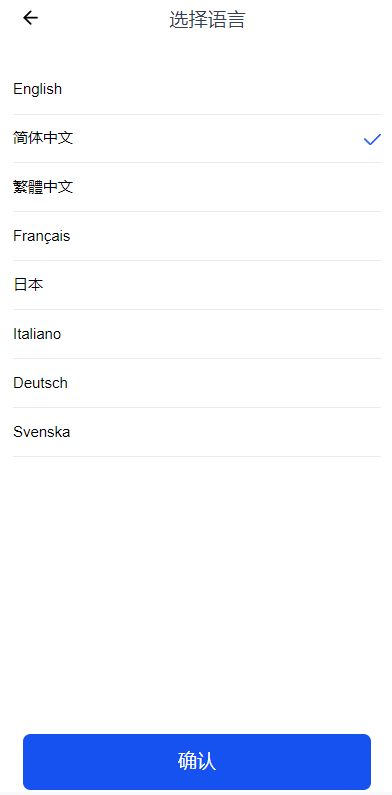Select 繁體中文 from the list

pos(197,188)
